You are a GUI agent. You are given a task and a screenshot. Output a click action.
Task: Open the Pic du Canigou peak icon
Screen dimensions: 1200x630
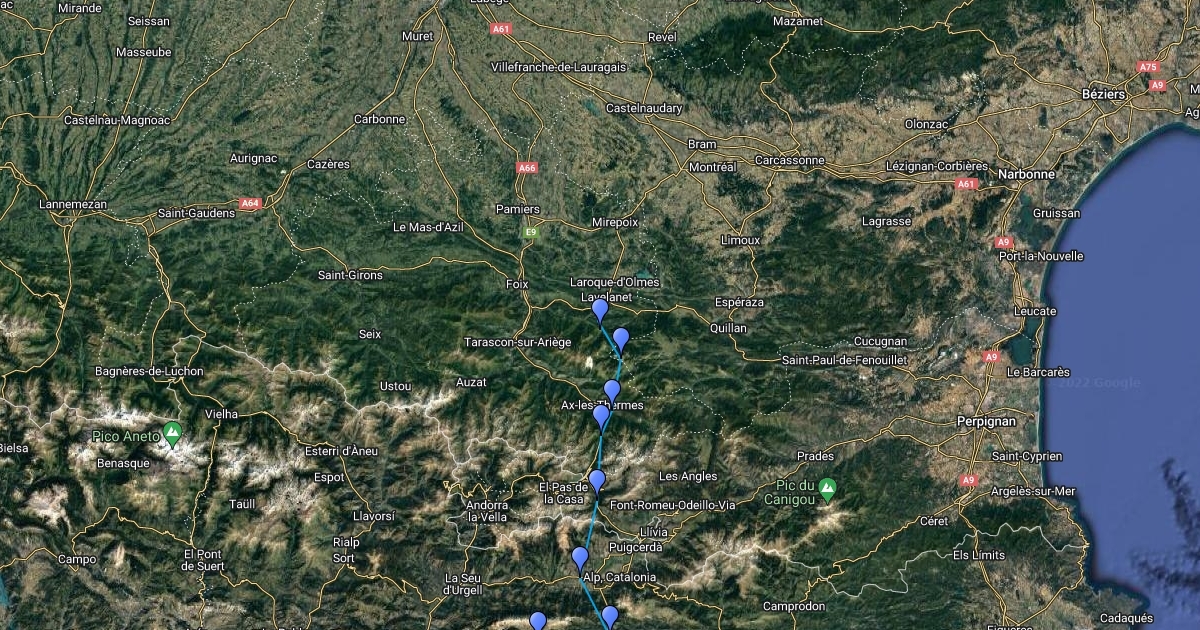(827, 487)
